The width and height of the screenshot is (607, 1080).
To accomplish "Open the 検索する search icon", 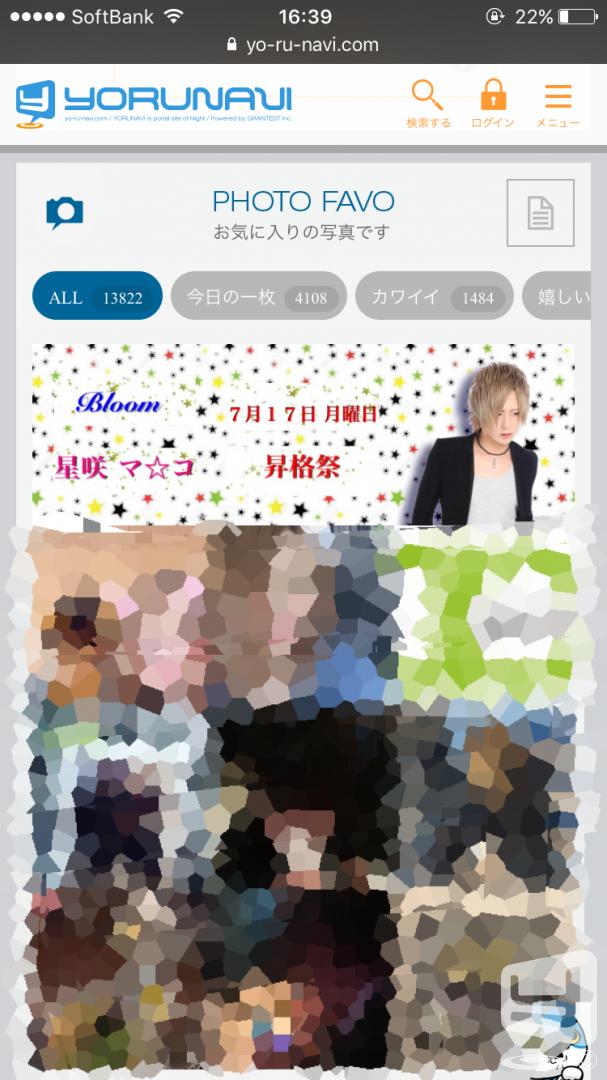I will [428, 103].
